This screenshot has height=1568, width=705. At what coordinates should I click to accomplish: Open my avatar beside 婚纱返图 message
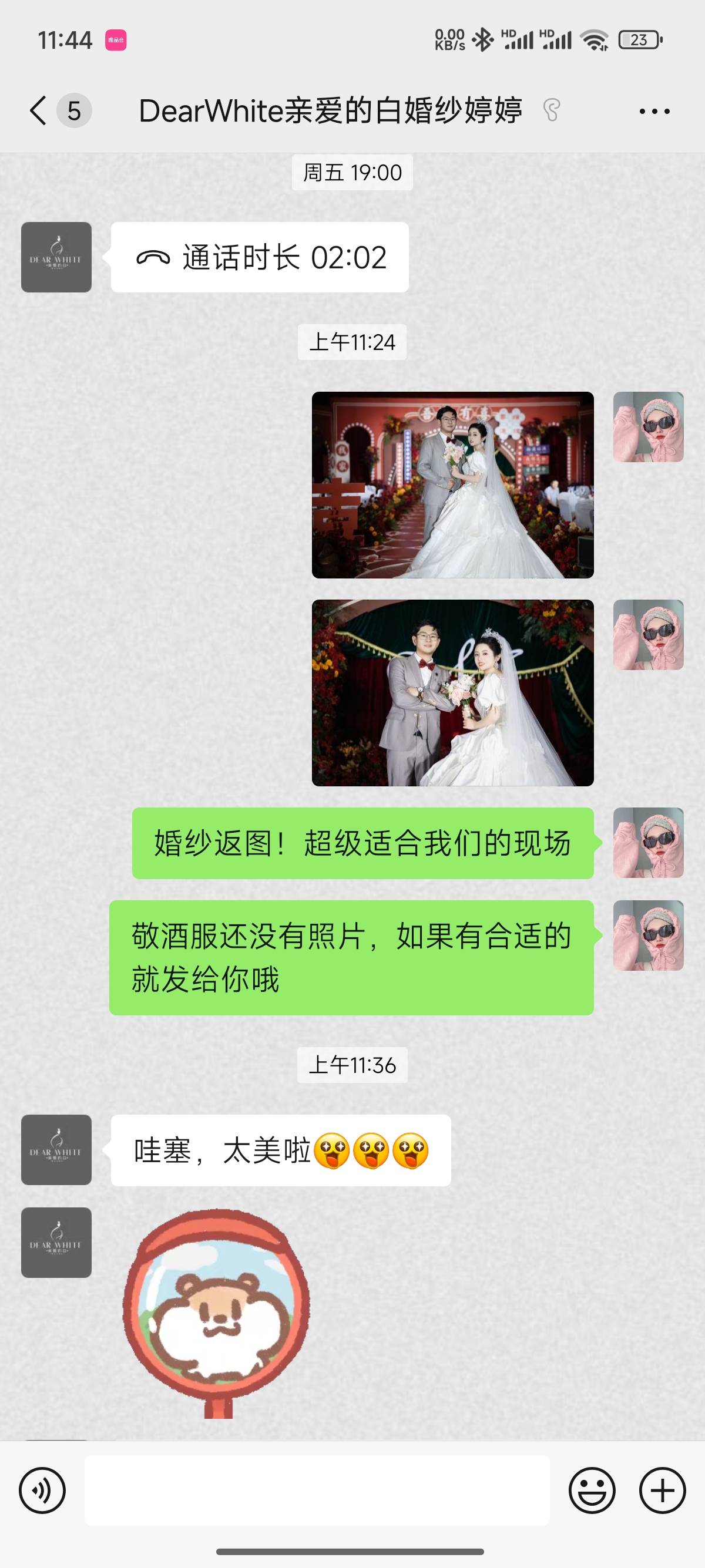pos(648,843)
